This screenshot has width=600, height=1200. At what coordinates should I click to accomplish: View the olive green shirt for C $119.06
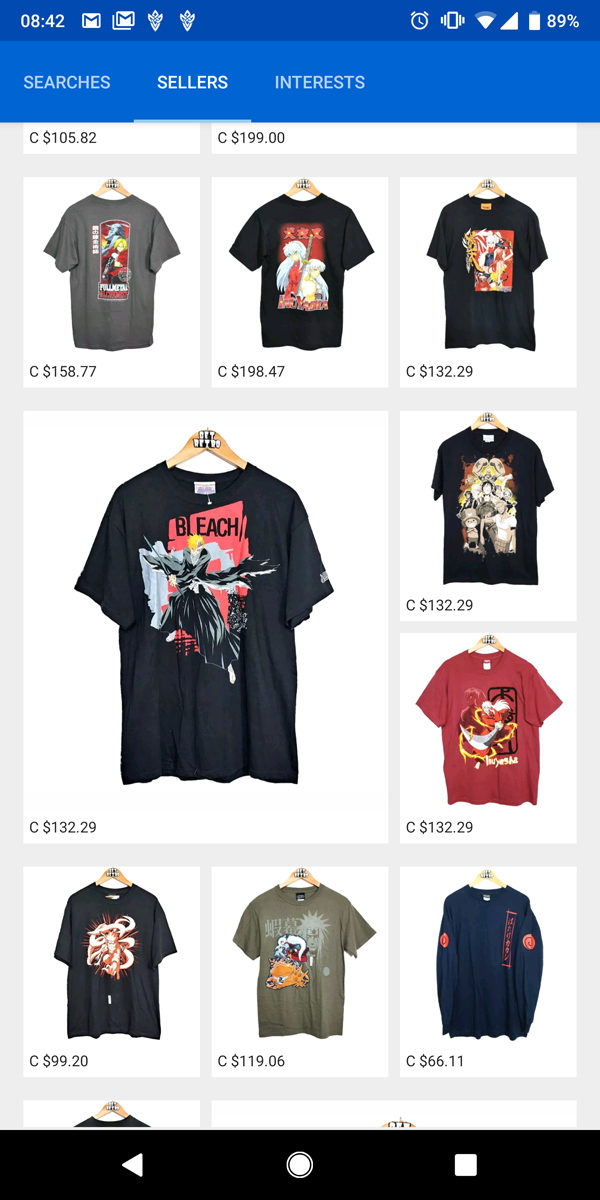click(300, 972)
